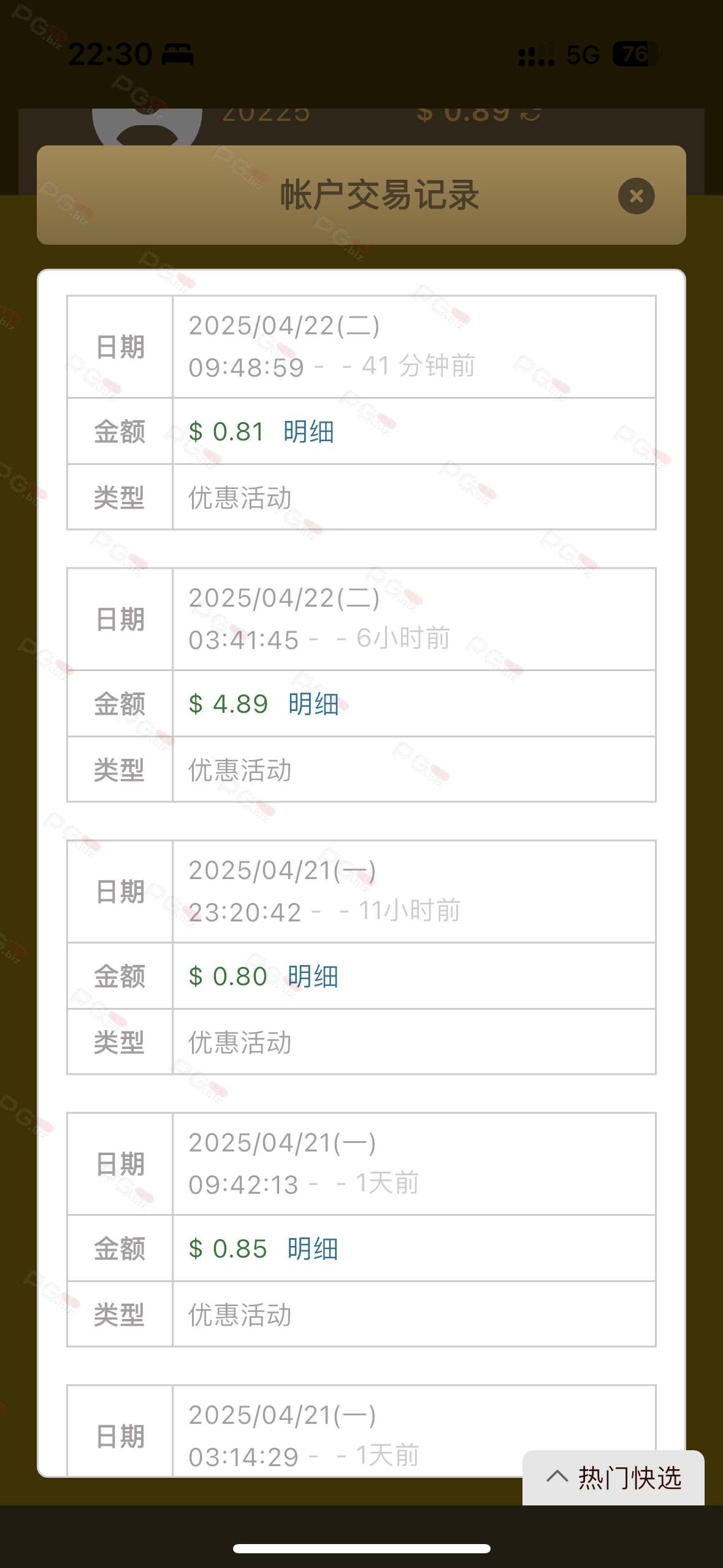The height and width of the screenshot is (1568, 723).
Task: View 明细 of the $ 0.80 transaction
Action: [313, 977]
